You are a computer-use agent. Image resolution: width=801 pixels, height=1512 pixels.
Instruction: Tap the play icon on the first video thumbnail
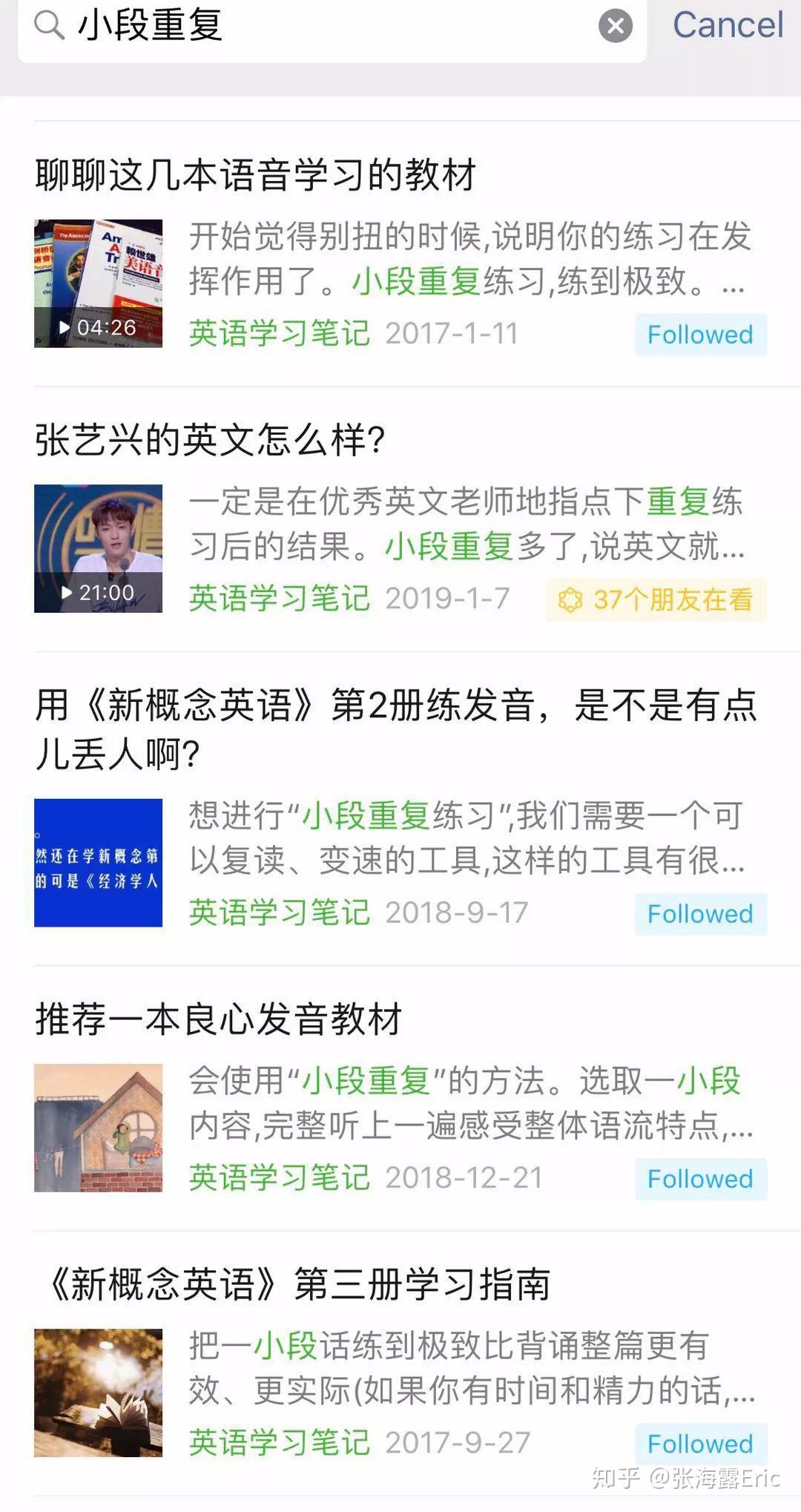[67, 326]
